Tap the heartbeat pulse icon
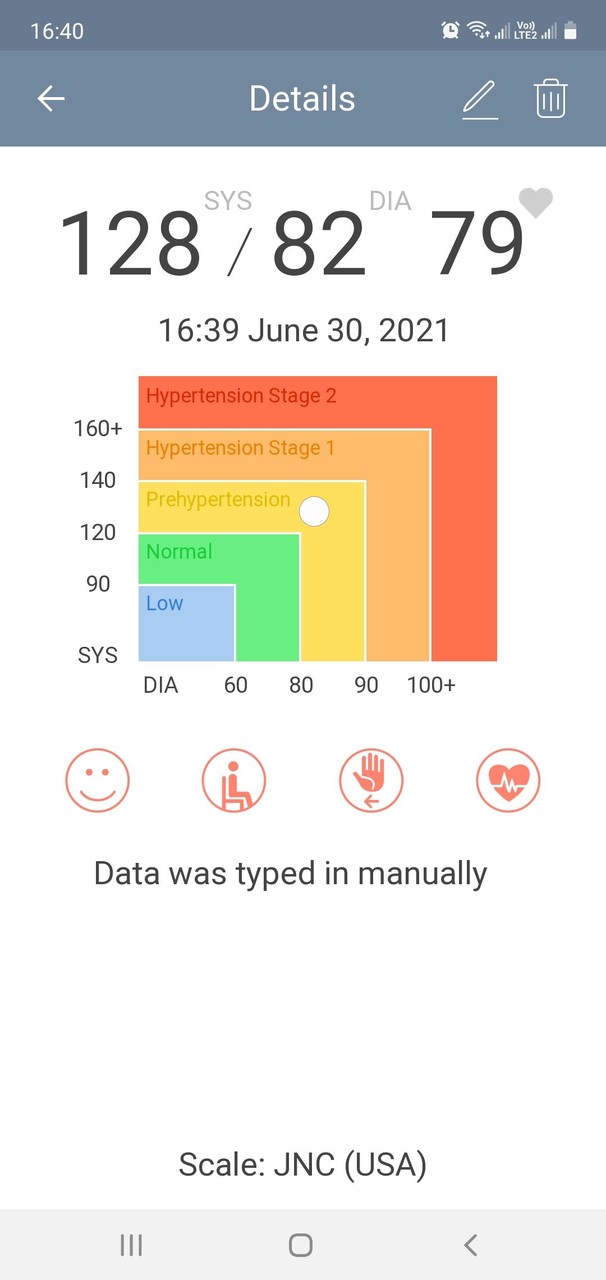The image size is (606, 1280). tap(508, 780)
